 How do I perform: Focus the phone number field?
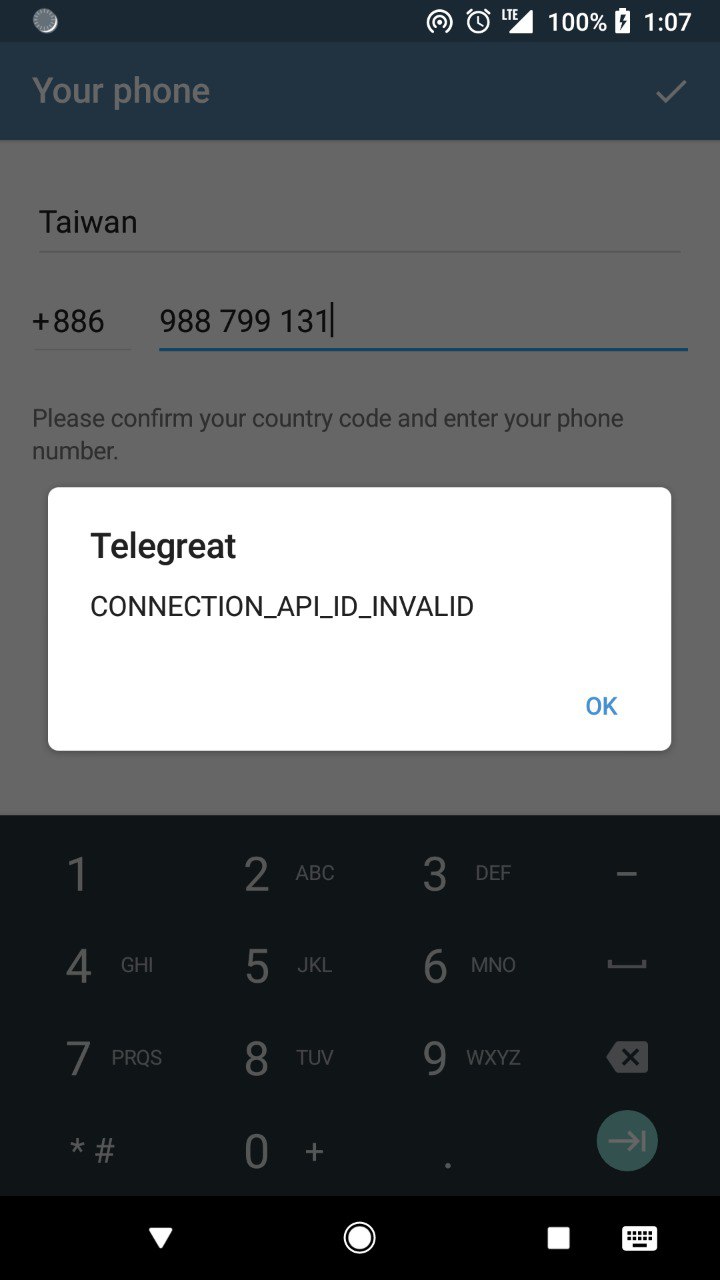pyautogui.click(x=422, y=322)
